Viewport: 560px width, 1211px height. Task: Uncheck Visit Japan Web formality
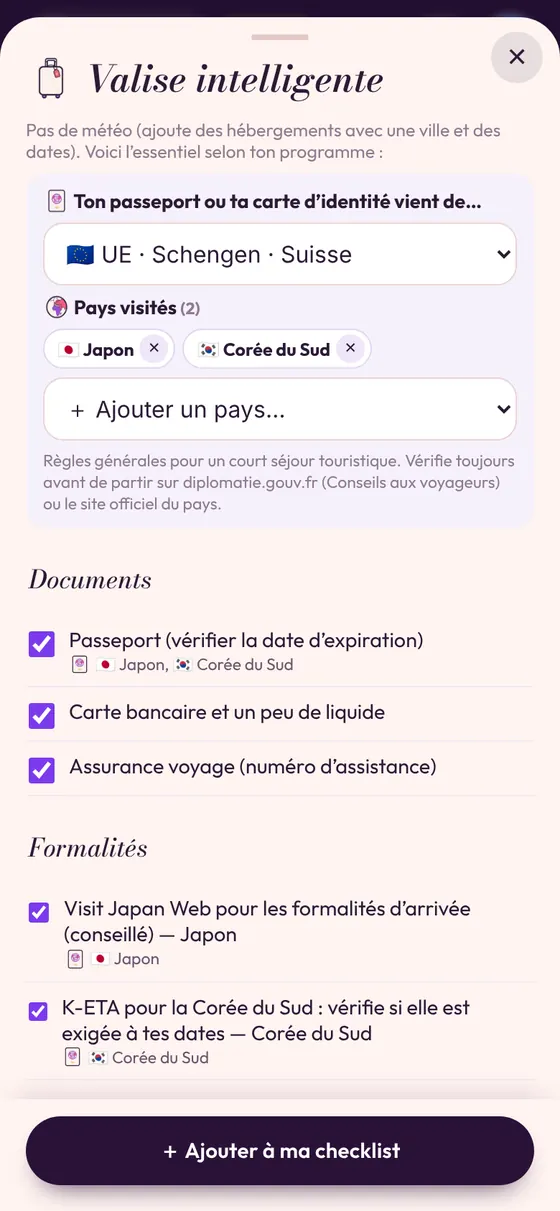pos(39,912)
